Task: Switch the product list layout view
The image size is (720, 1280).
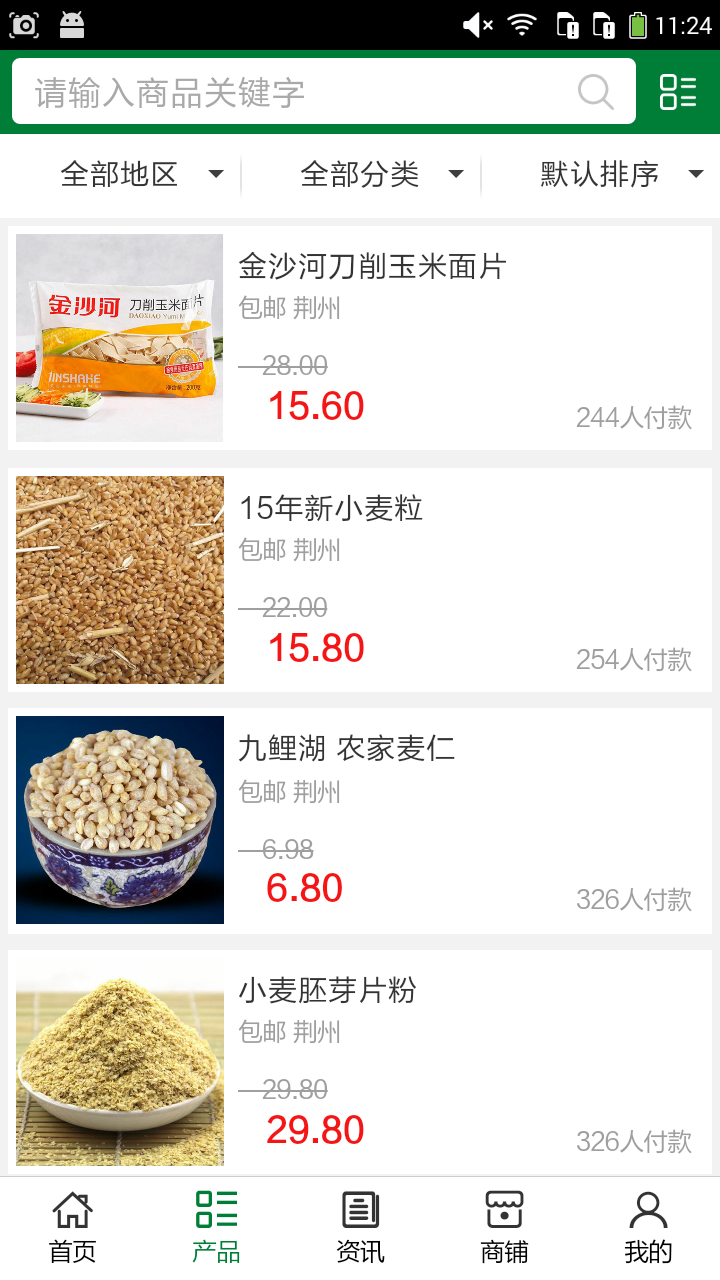Action: [x=678, y=92]
